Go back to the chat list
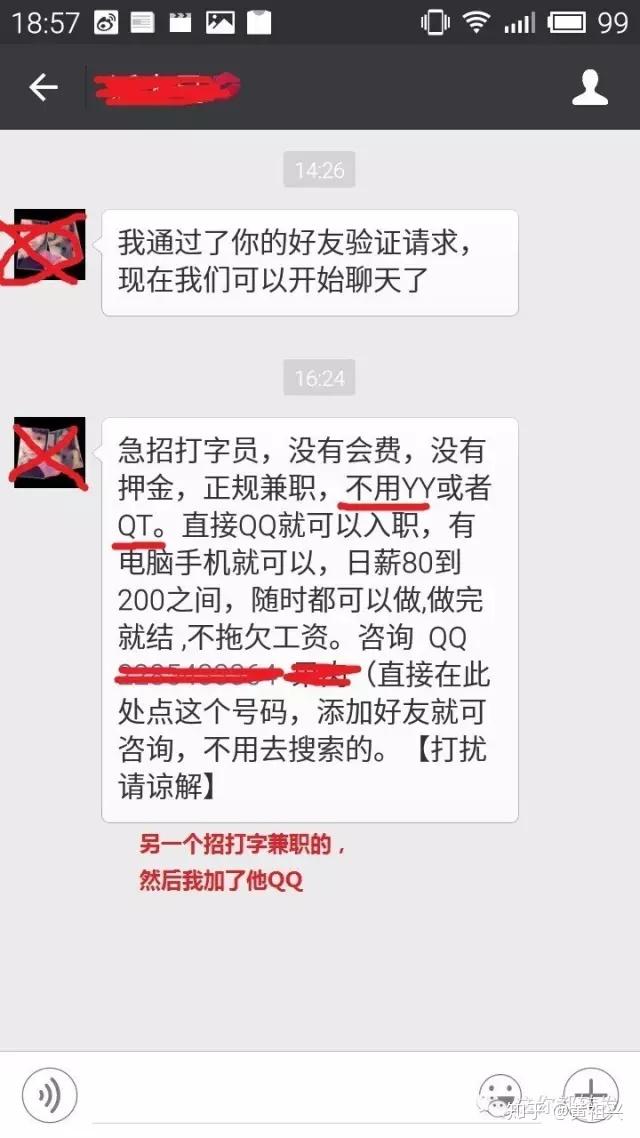The height and width of the screenshot is (1138, 640). (x=43, y=88)
